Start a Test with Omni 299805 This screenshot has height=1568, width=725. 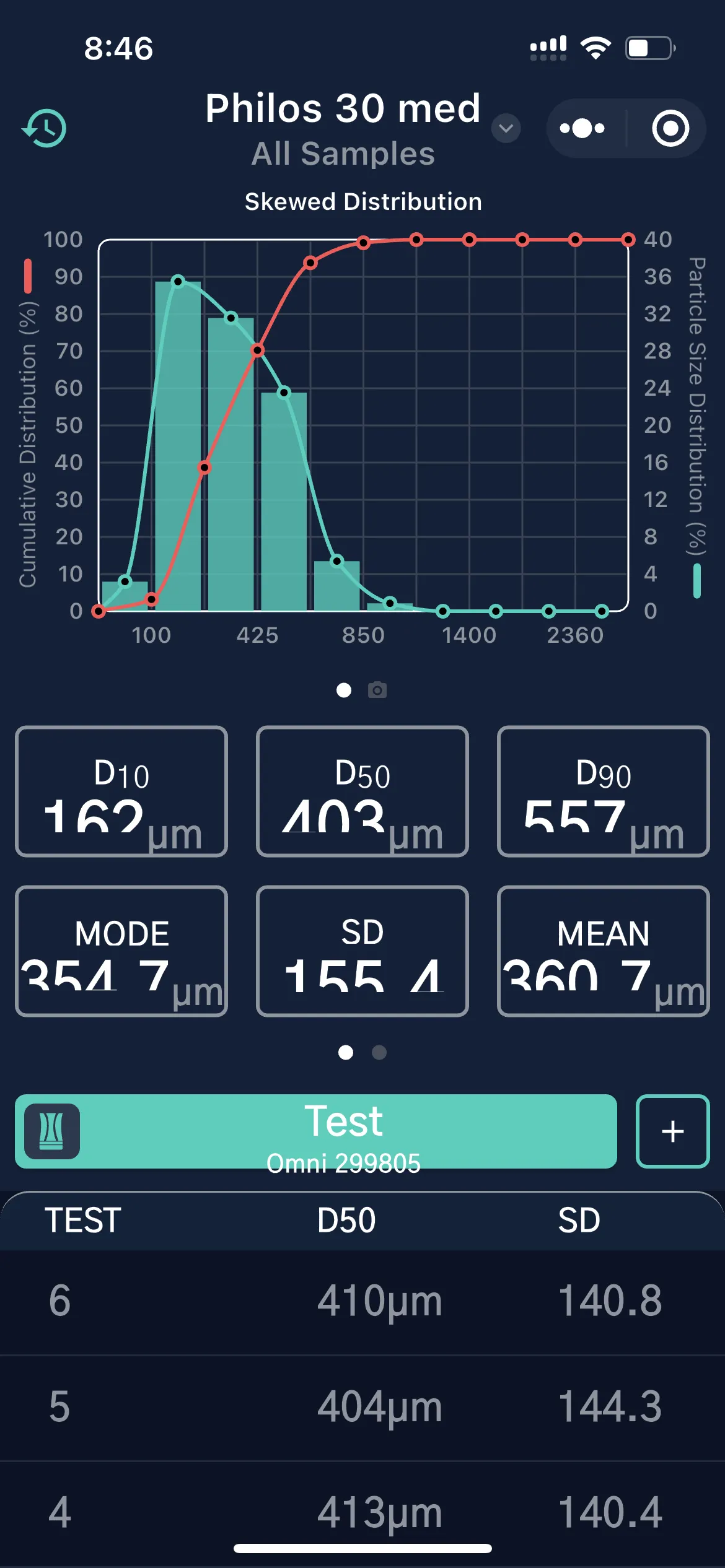pos(344,1131)
